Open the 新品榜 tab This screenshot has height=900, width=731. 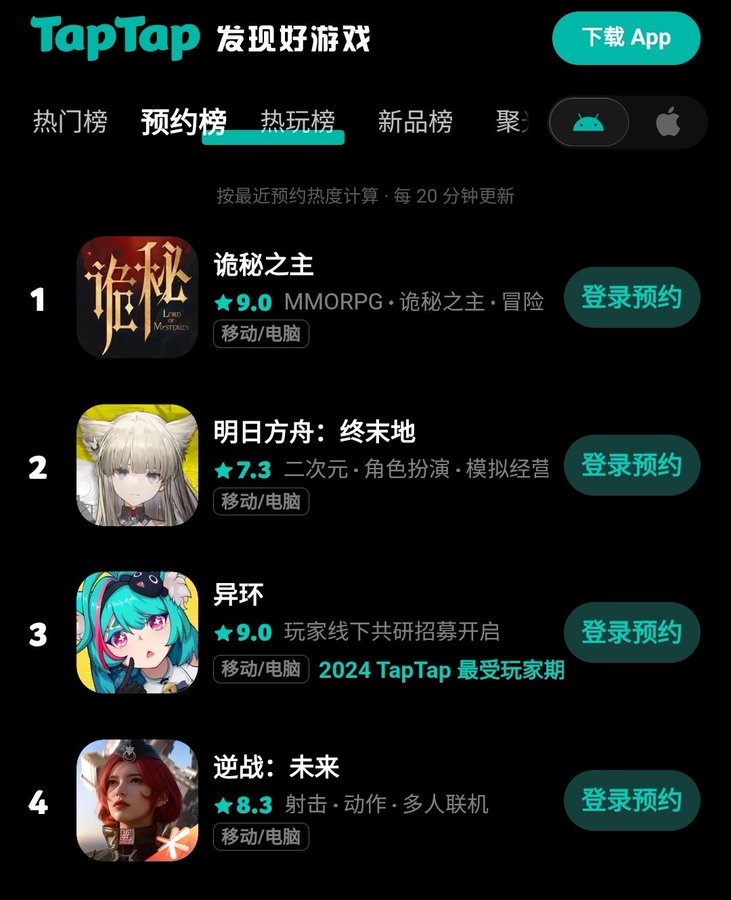tap(415, 122)
